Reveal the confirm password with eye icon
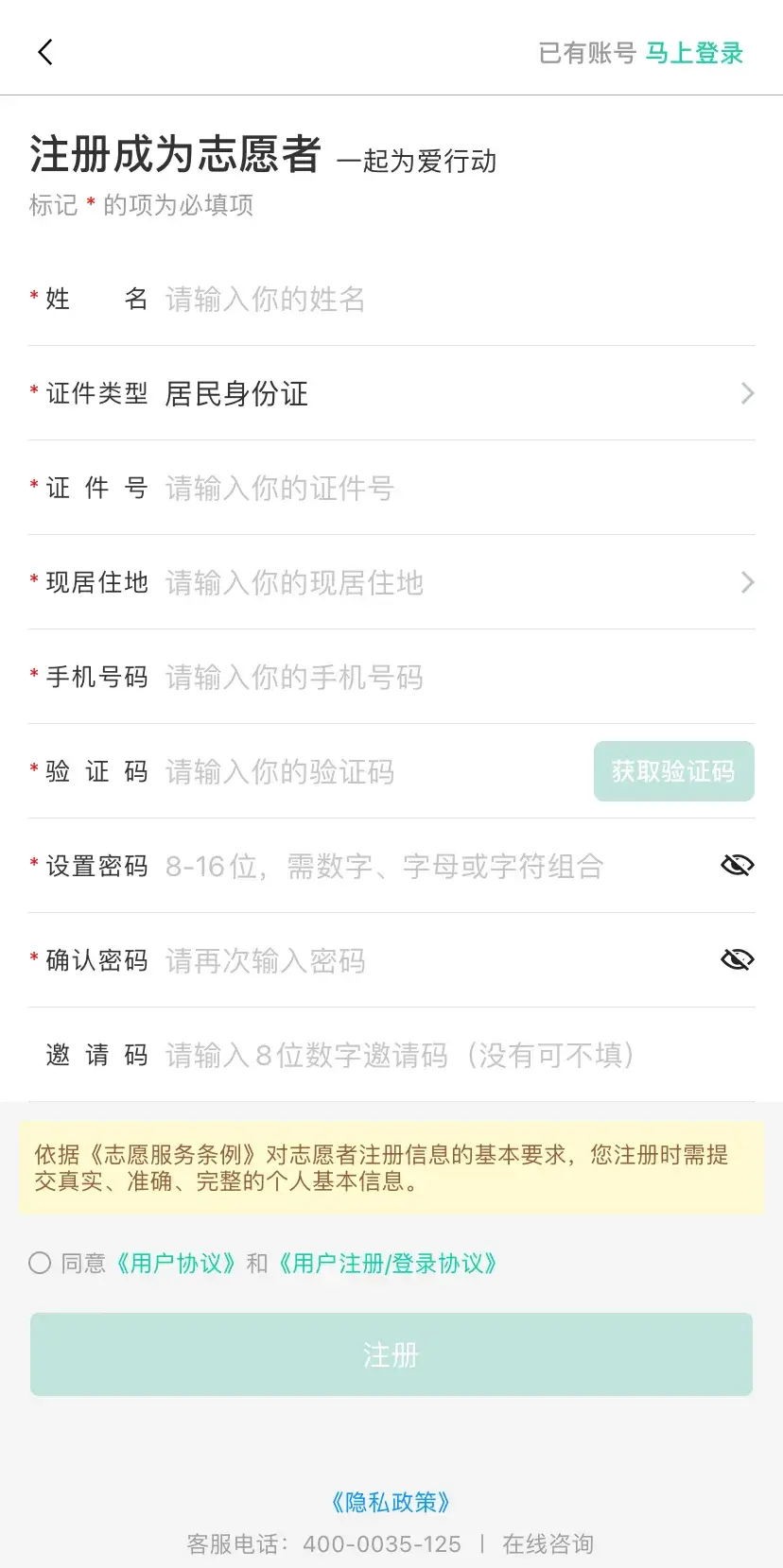 click(x=737, y=958)
